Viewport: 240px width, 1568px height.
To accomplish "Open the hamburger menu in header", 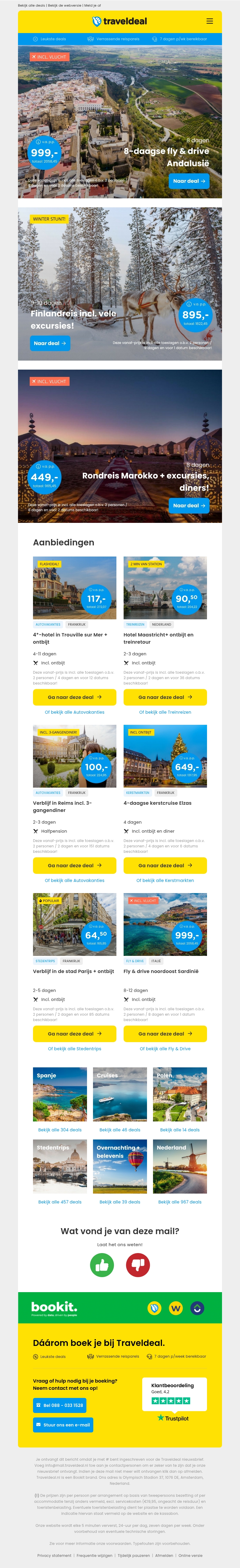I will coord(210,21).
